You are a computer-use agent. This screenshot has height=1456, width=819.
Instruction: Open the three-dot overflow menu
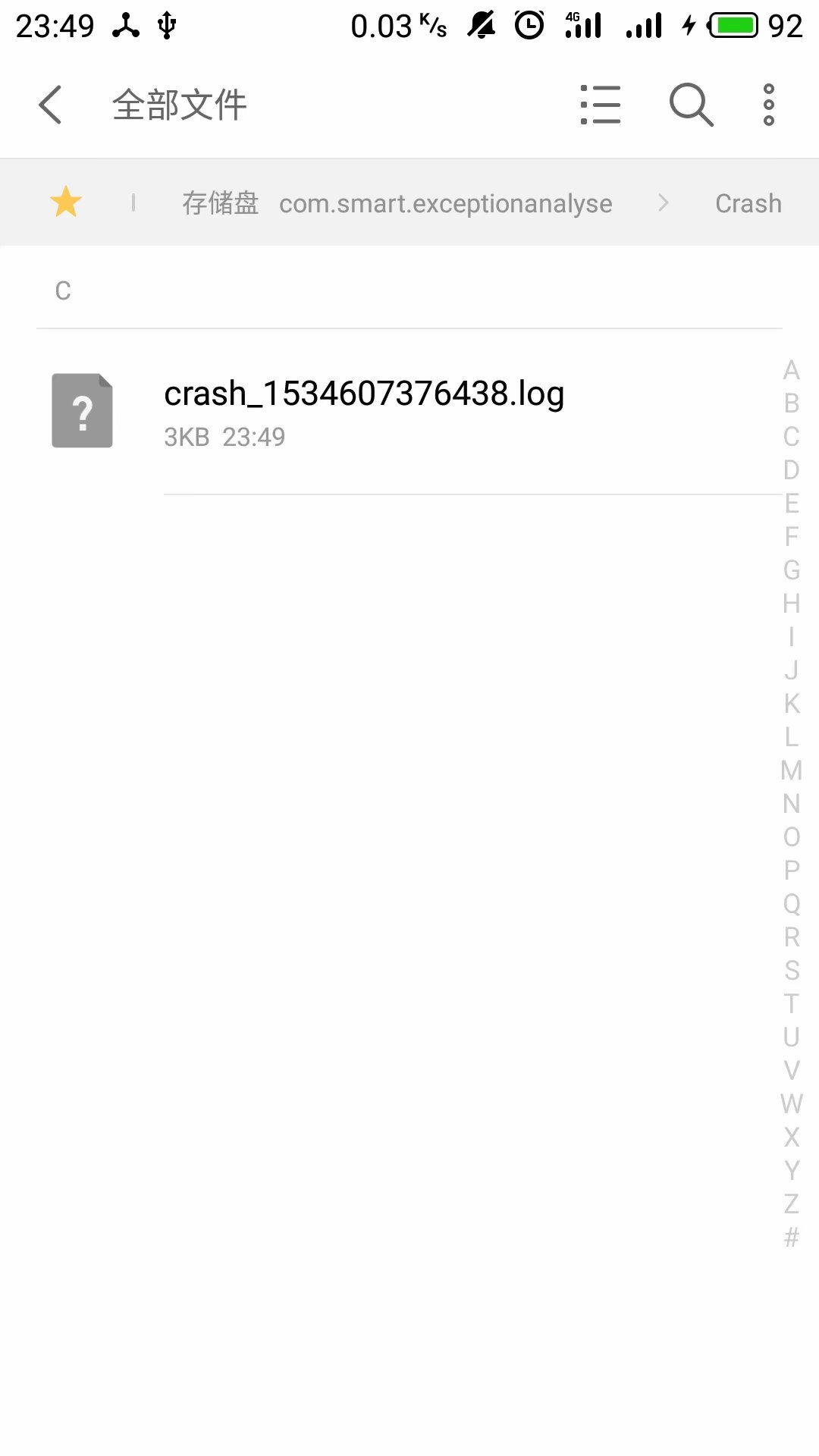pyautogui.click(x=768, y=105)
